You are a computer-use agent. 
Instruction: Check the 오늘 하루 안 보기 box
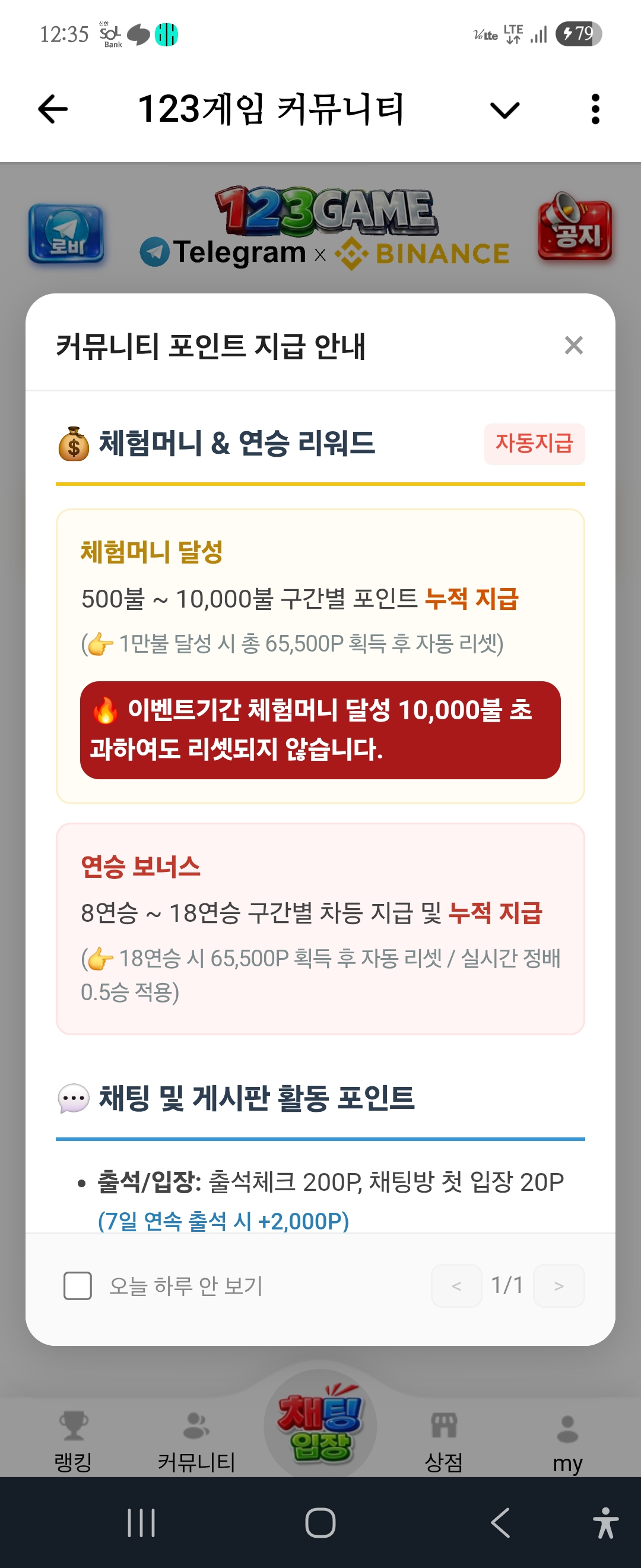click(x=78, y=1285)
